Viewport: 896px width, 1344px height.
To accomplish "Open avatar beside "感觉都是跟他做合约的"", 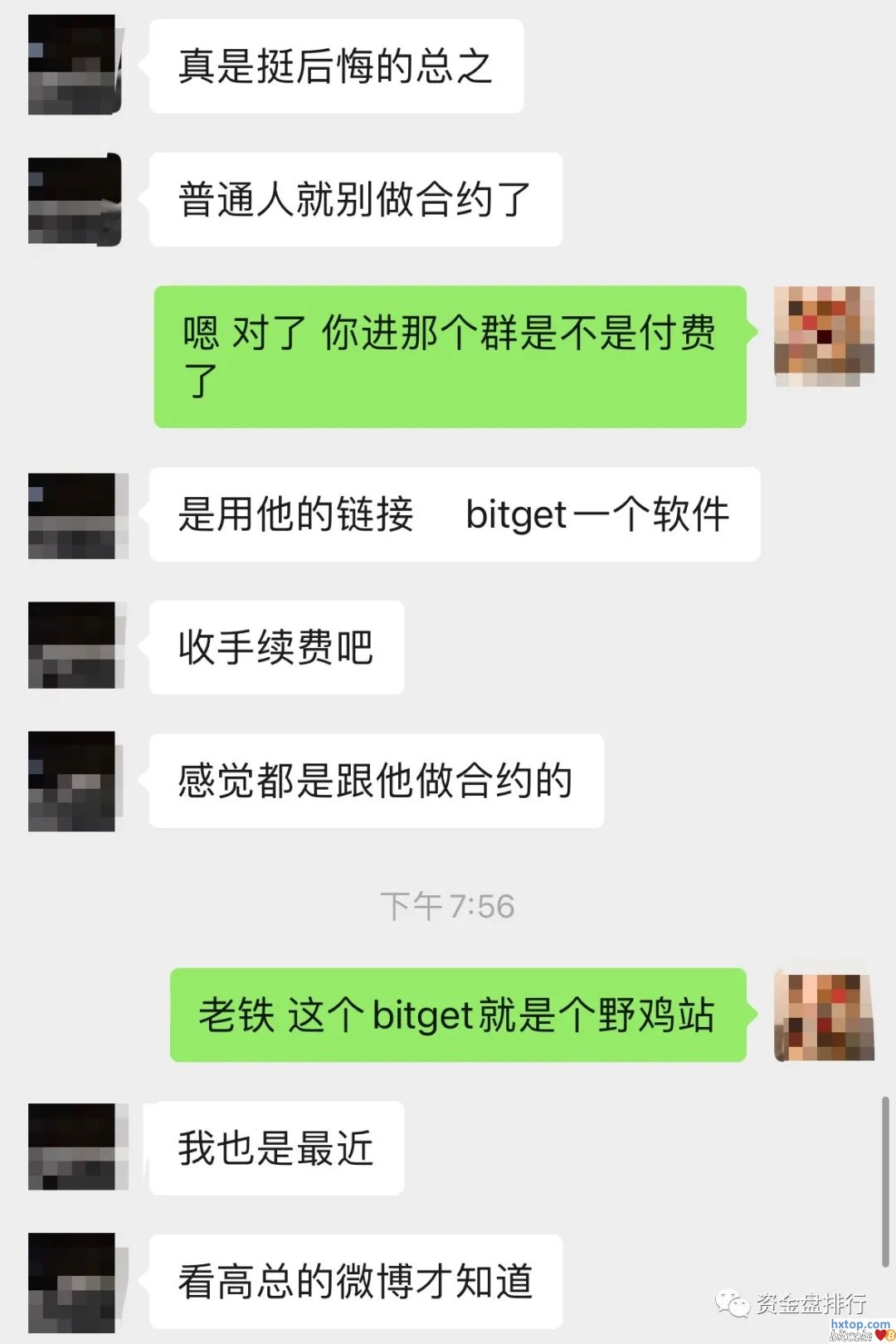I will click(75, 781).
